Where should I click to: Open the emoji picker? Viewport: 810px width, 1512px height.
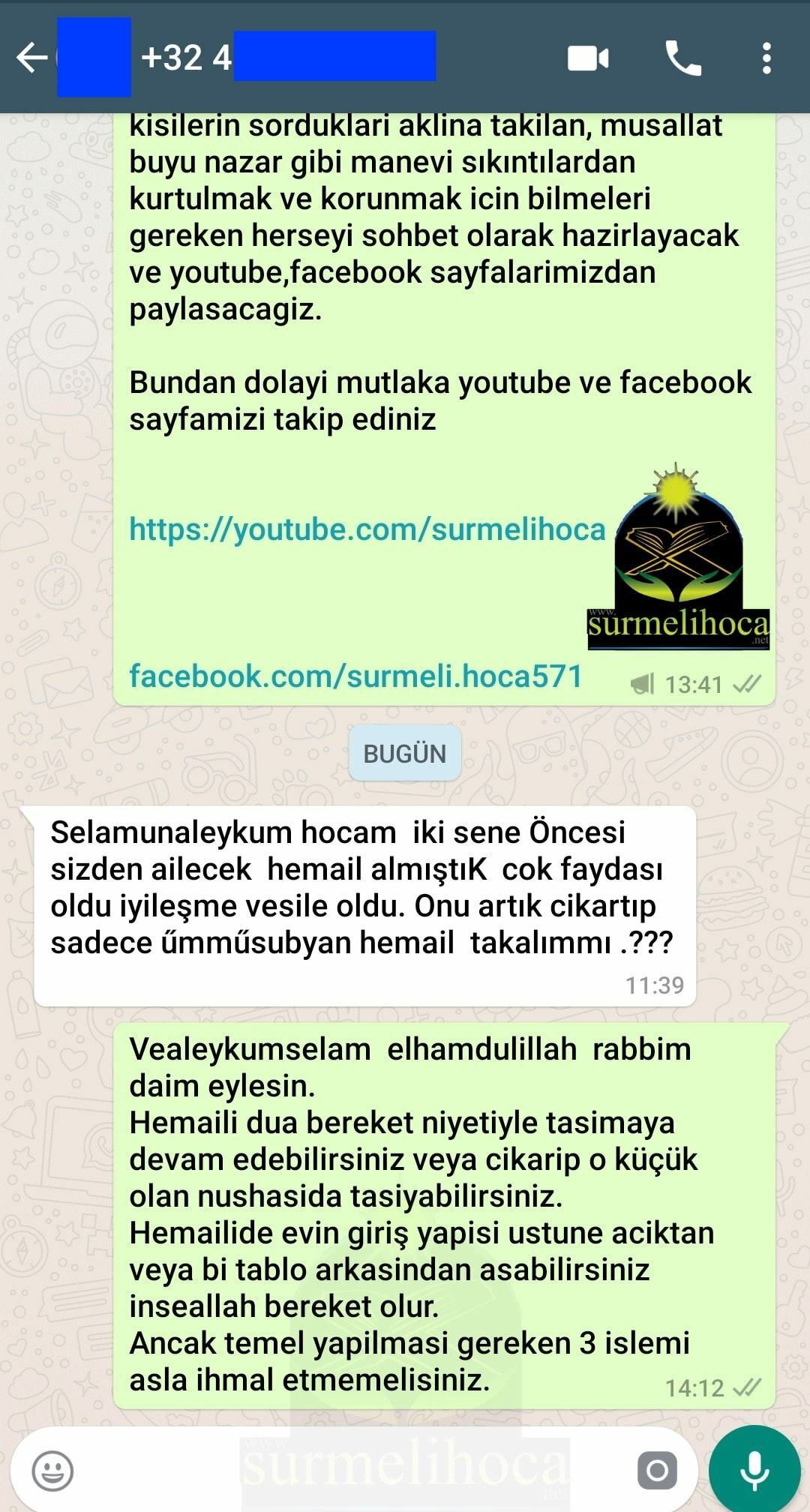click(52, 1470)
